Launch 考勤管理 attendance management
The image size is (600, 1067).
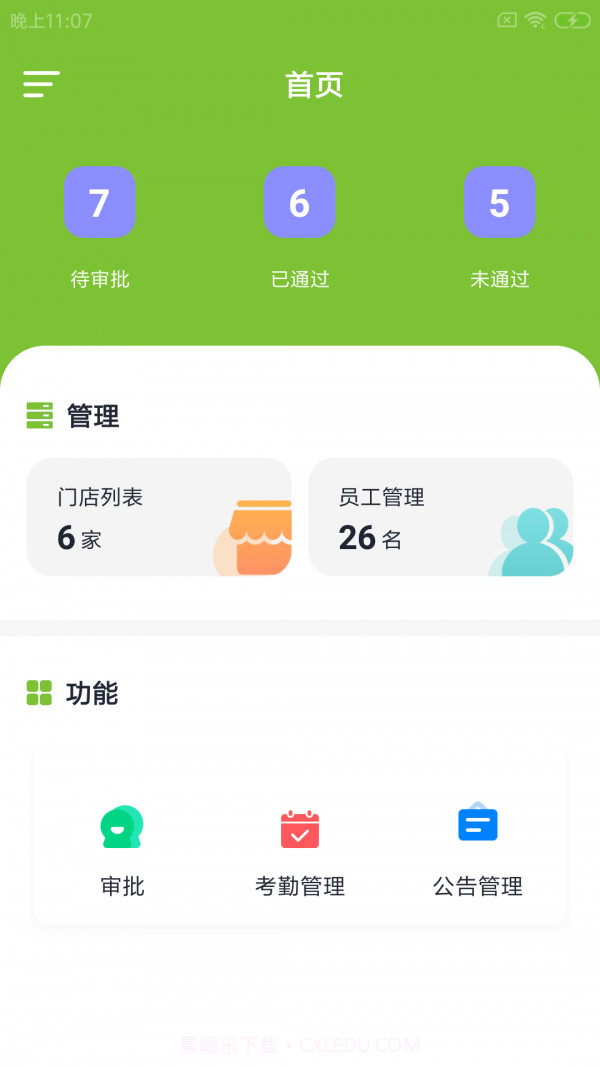tap(300, 849)
